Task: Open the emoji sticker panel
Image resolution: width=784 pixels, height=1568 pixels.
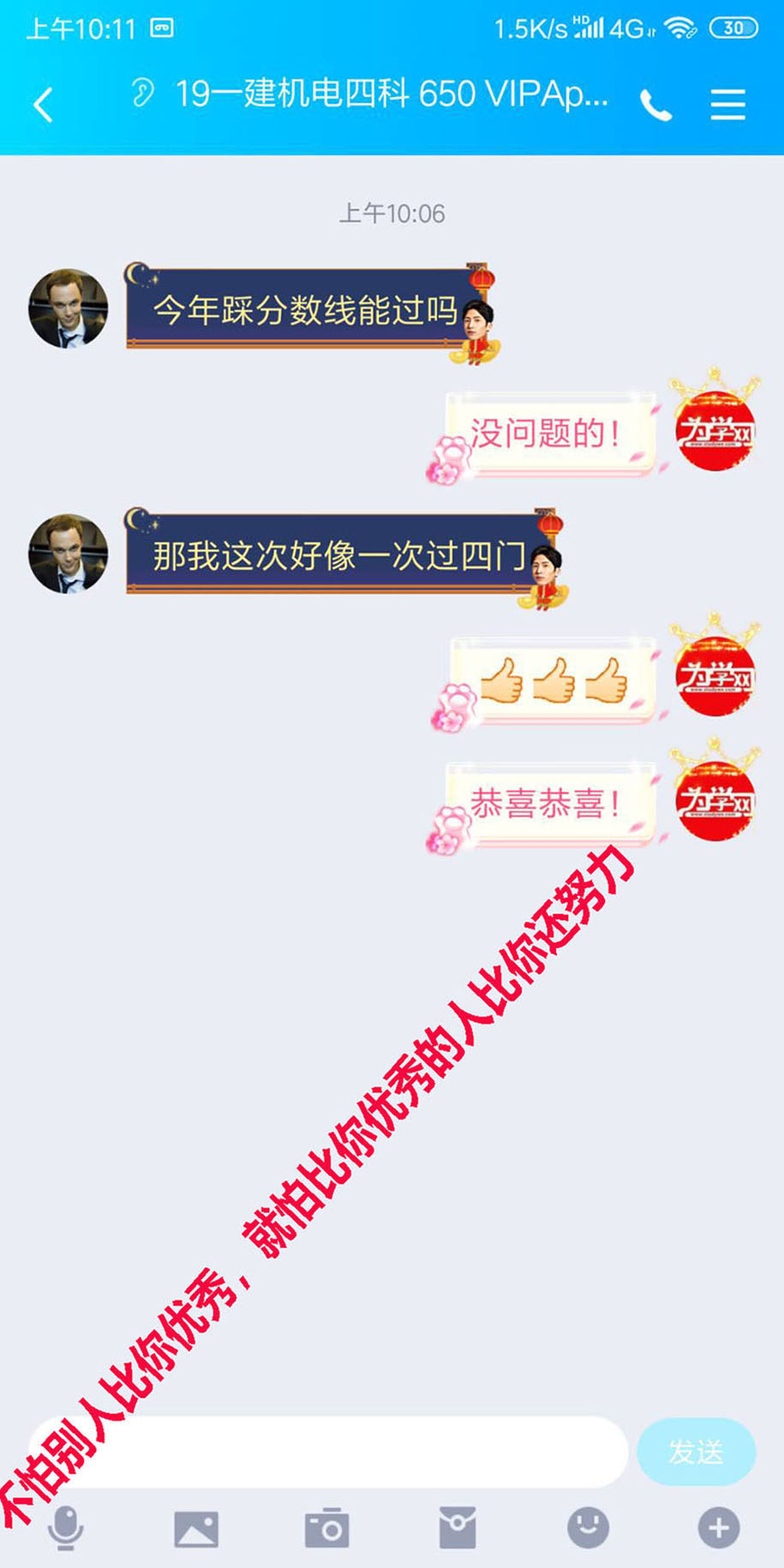Action: point(588,1528)
